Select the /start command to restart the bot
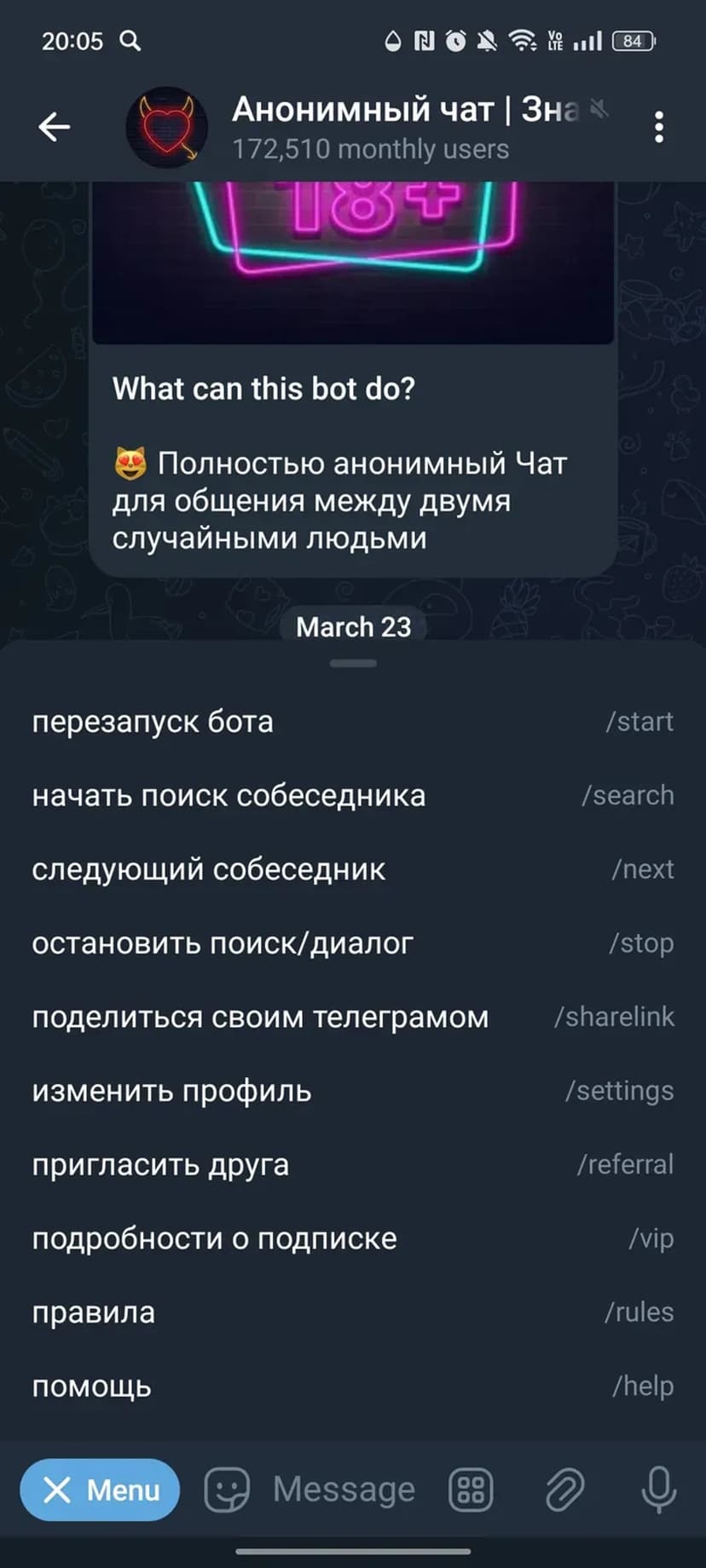The image size is (706, 1568). pyautogui.click(x=353, y=722)
